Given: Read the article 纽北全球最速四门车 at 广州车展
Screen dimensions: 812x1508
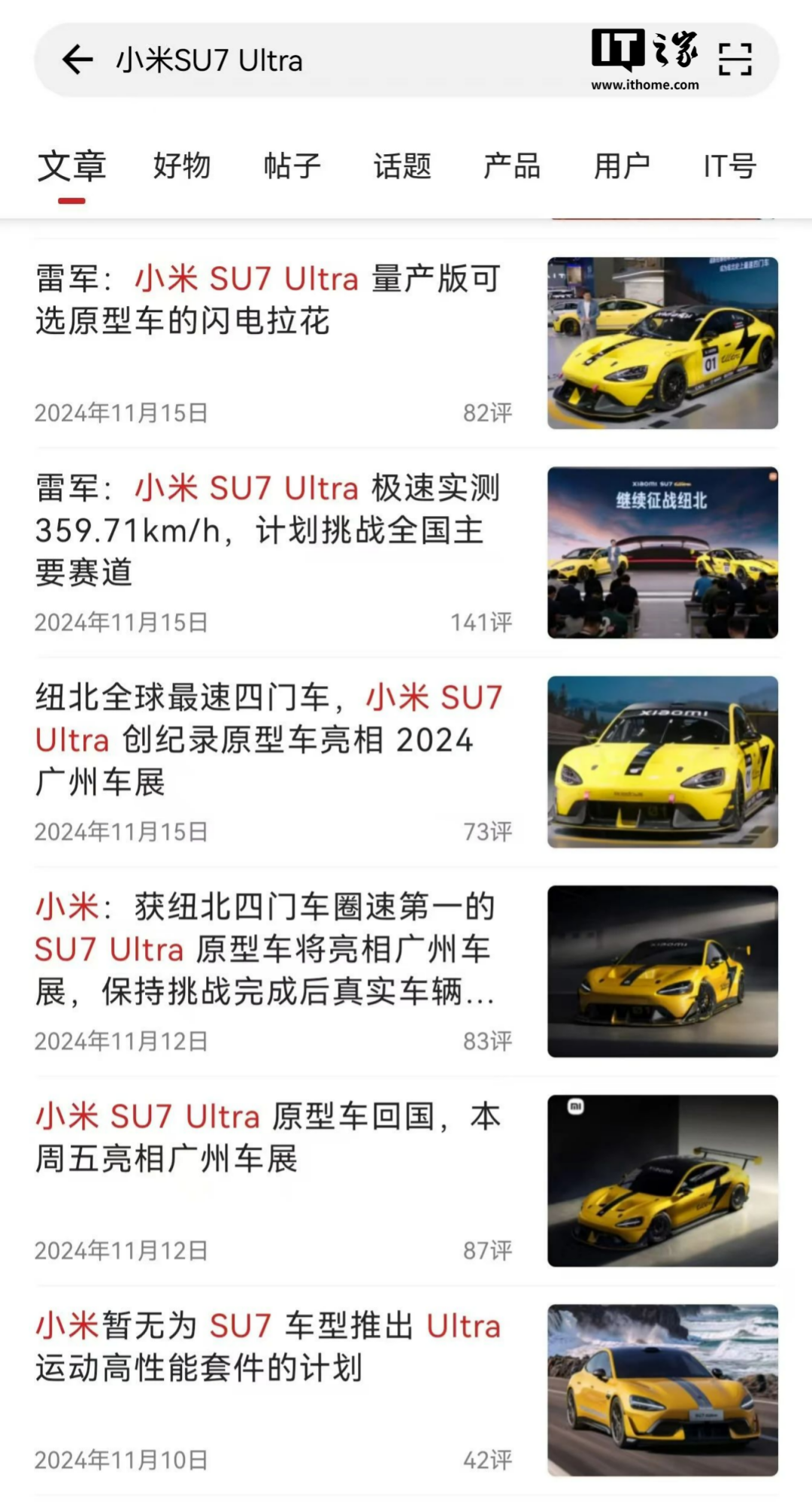Looking at the screenshot, I should click(268, 739).
